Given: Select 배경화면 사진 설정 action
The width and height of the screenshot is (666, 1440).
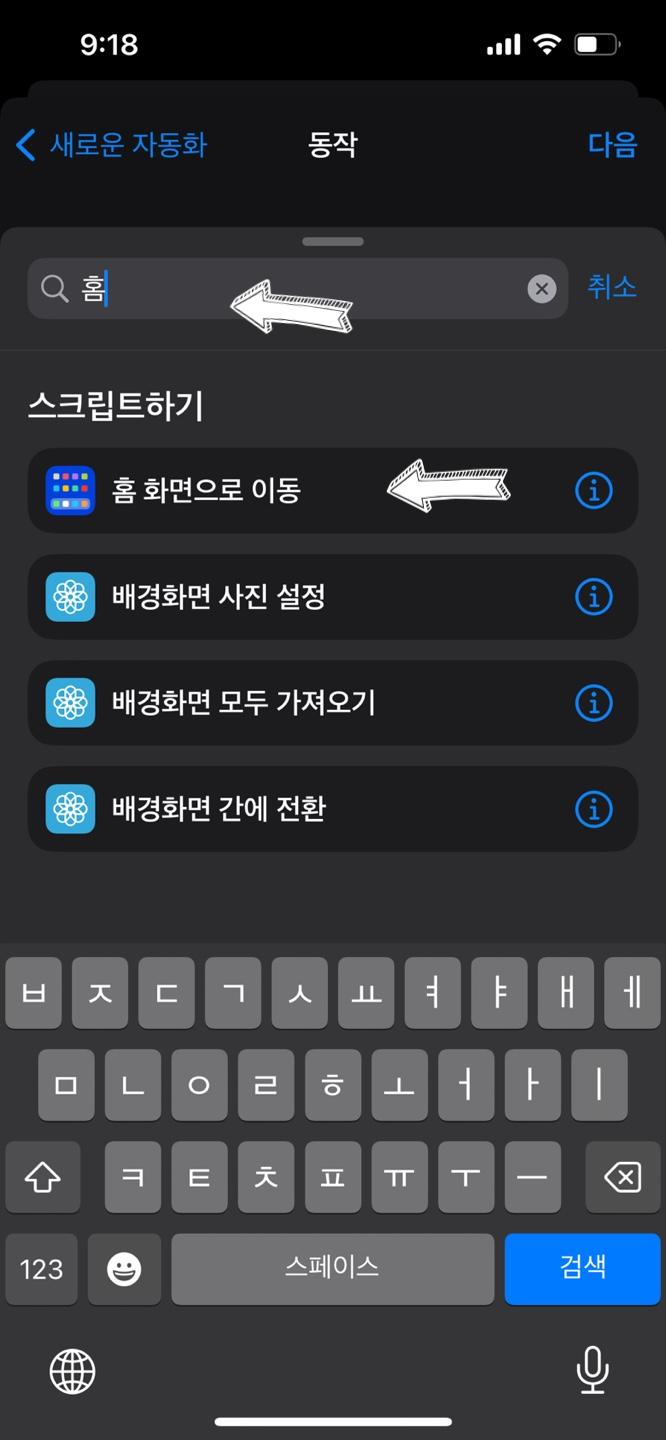Looking at the screenshot, I should (300, 597).
